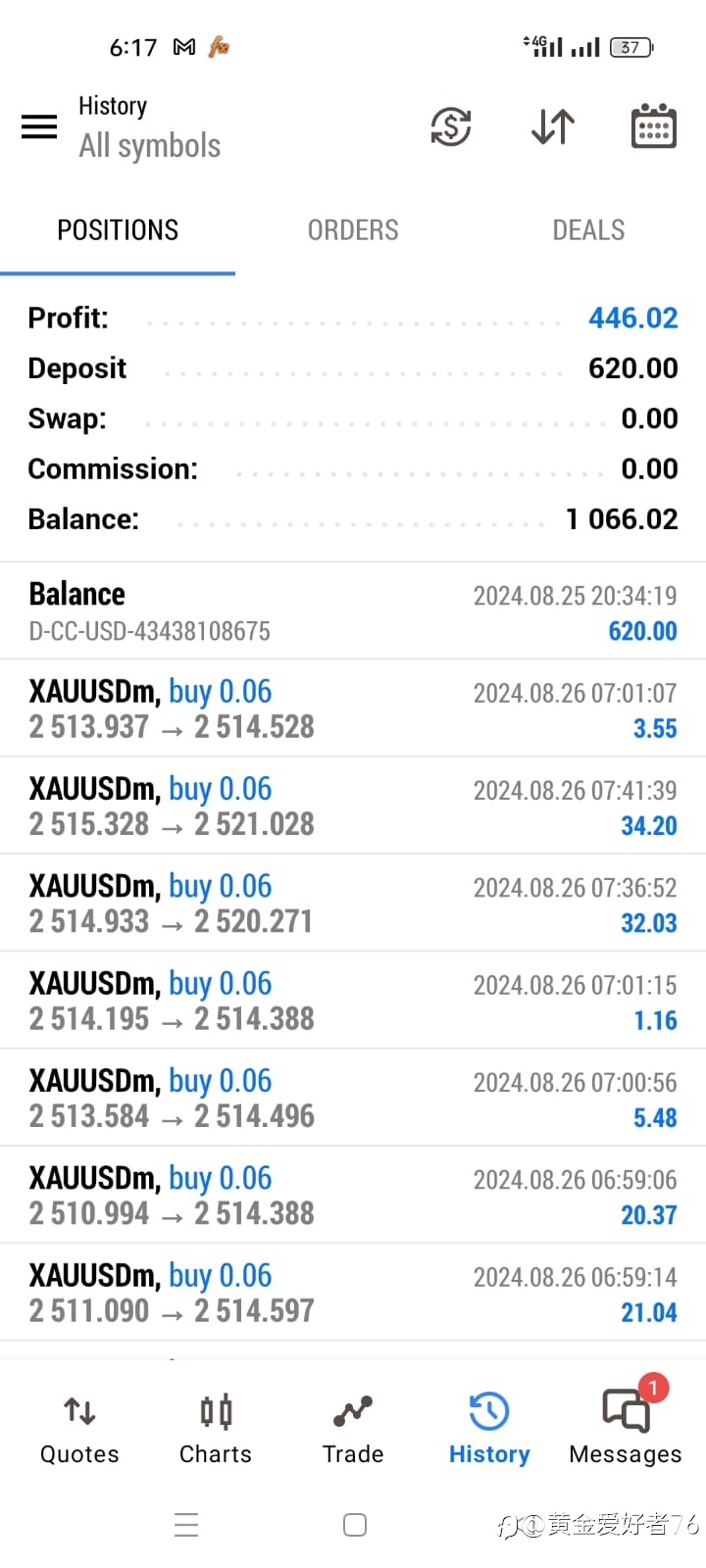Image resolution: width=706 pixels, height=1568 pixels.
Task: Expand the XAUUSDm position with profit 1.16
Action: (353, 1001)
